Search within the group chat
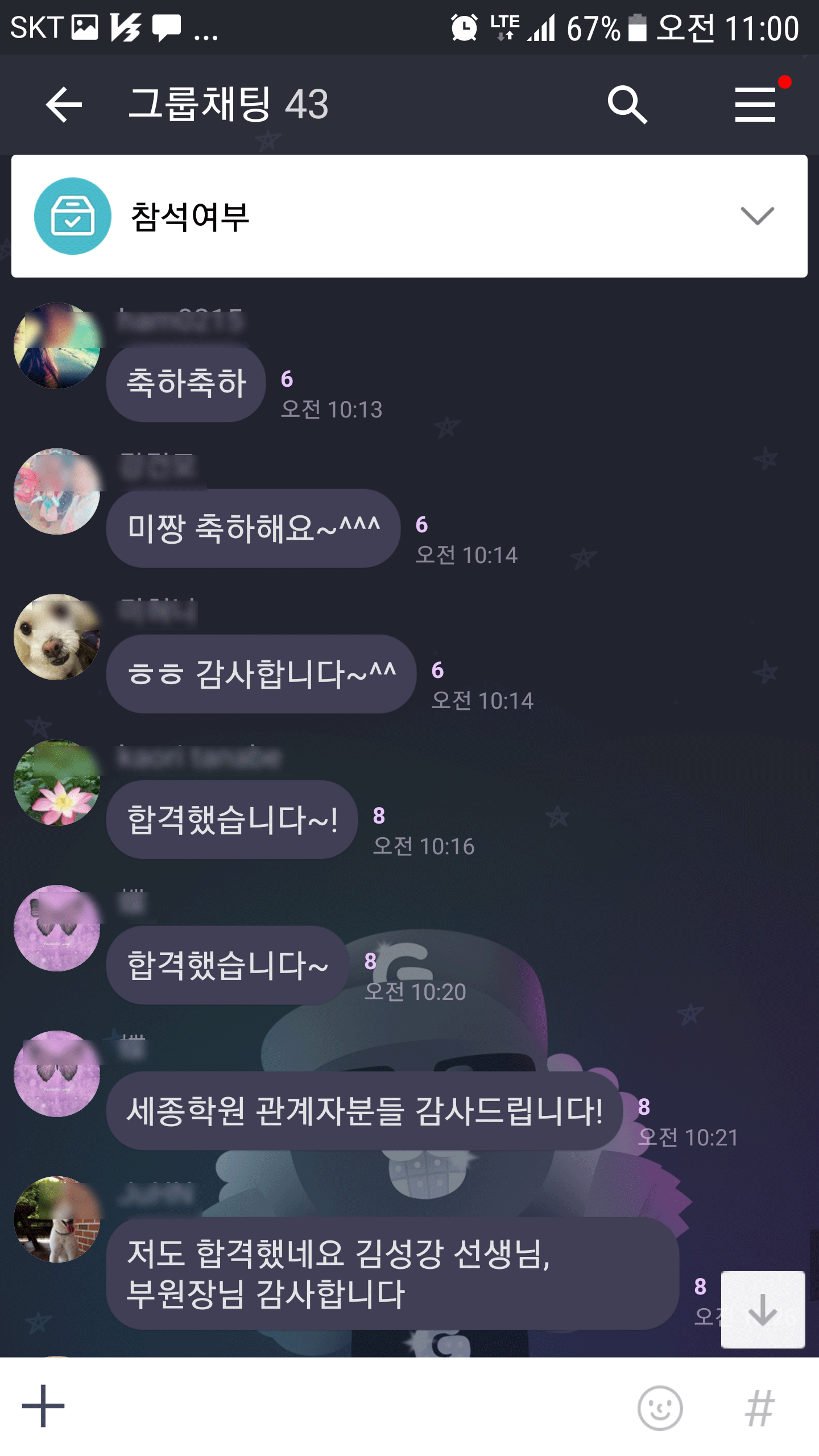Screen dimensions: 819x1456 (627, 105)
